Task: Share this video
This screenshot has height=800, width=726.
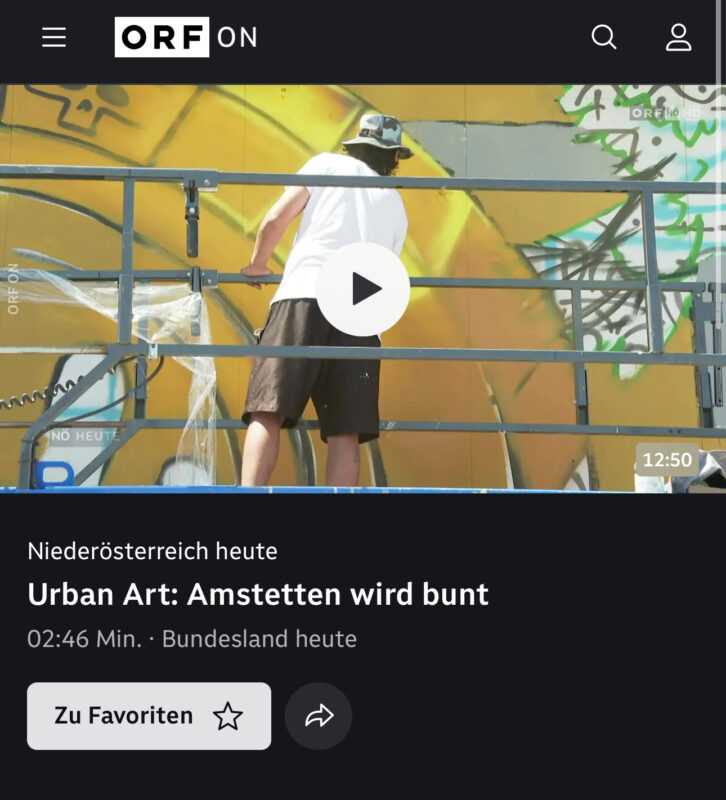Action: (x=318, y=716)
